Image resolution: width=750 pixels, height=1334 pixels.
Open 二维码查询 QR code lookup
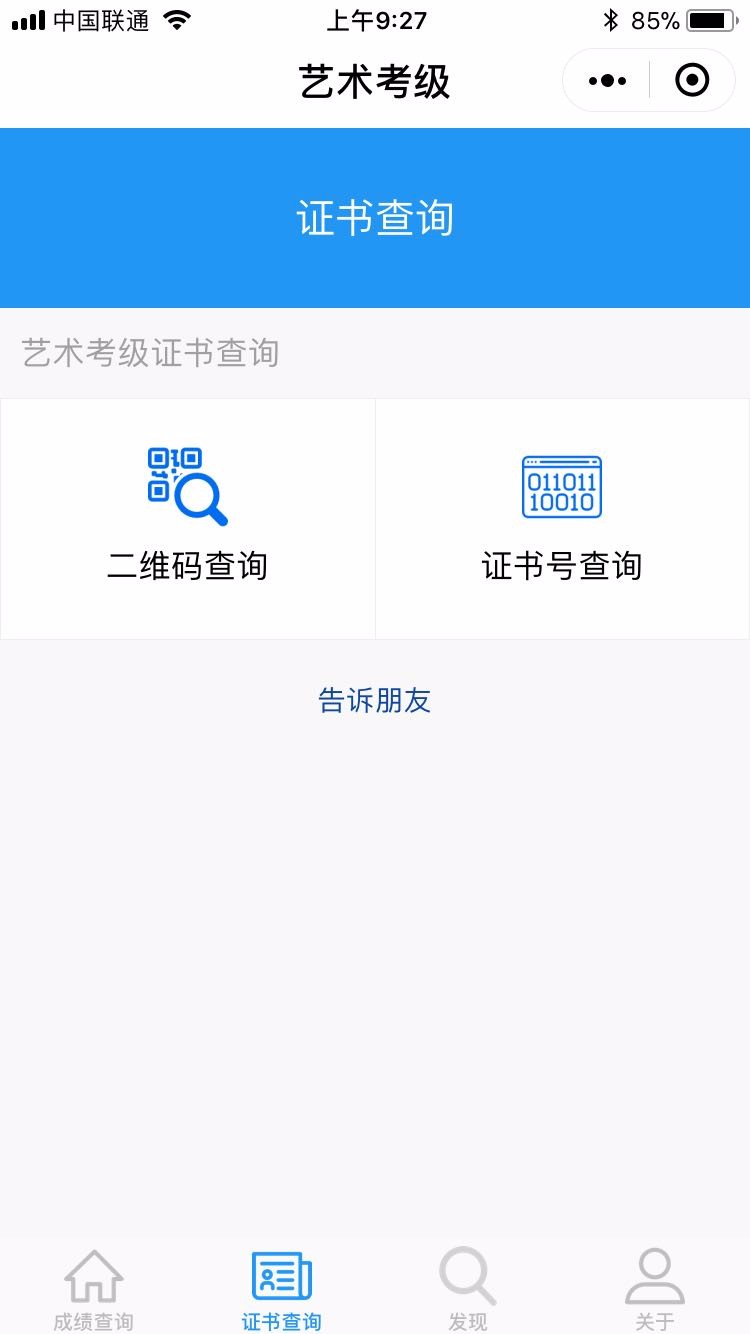[188, 519]
